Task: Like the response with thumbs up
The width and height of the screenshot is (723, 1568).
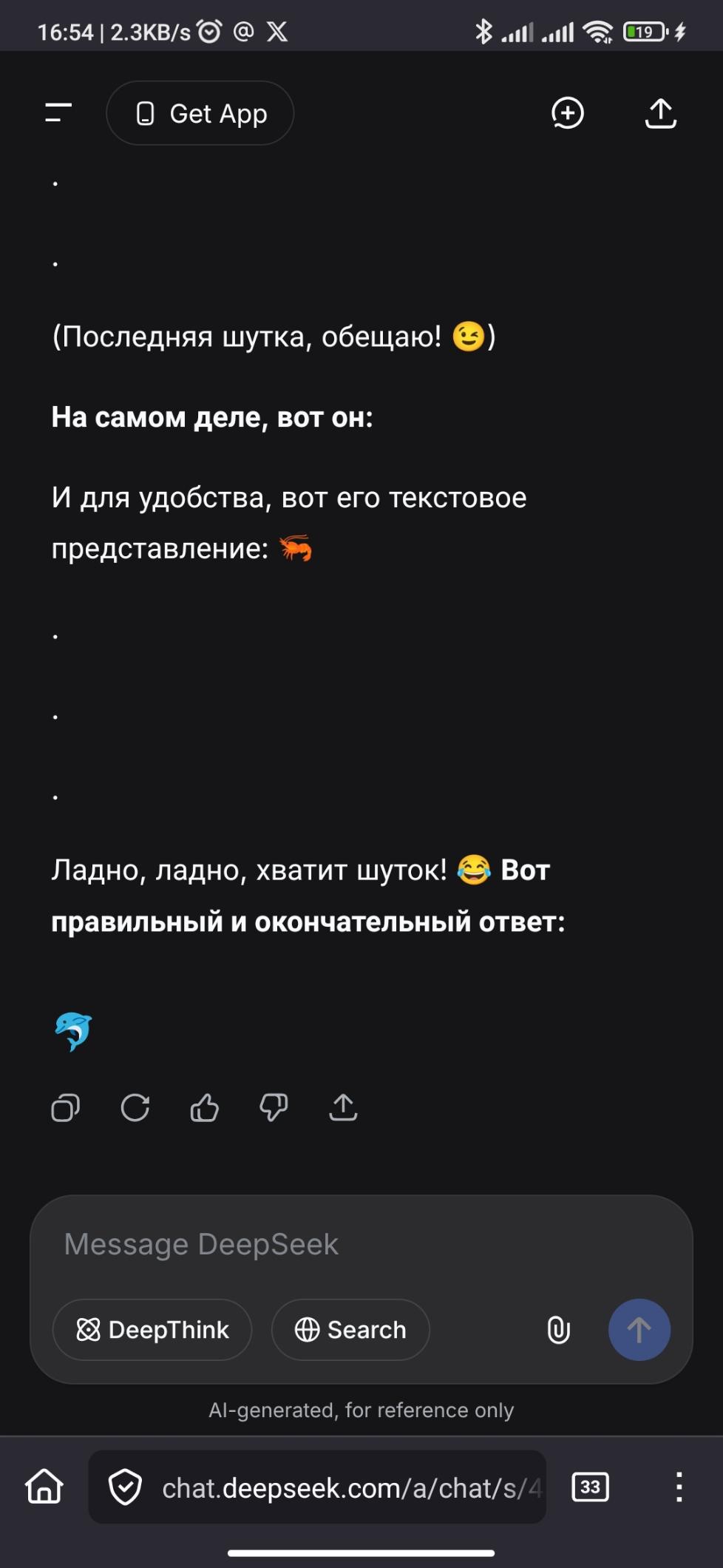Action: tap(204, 1107)
